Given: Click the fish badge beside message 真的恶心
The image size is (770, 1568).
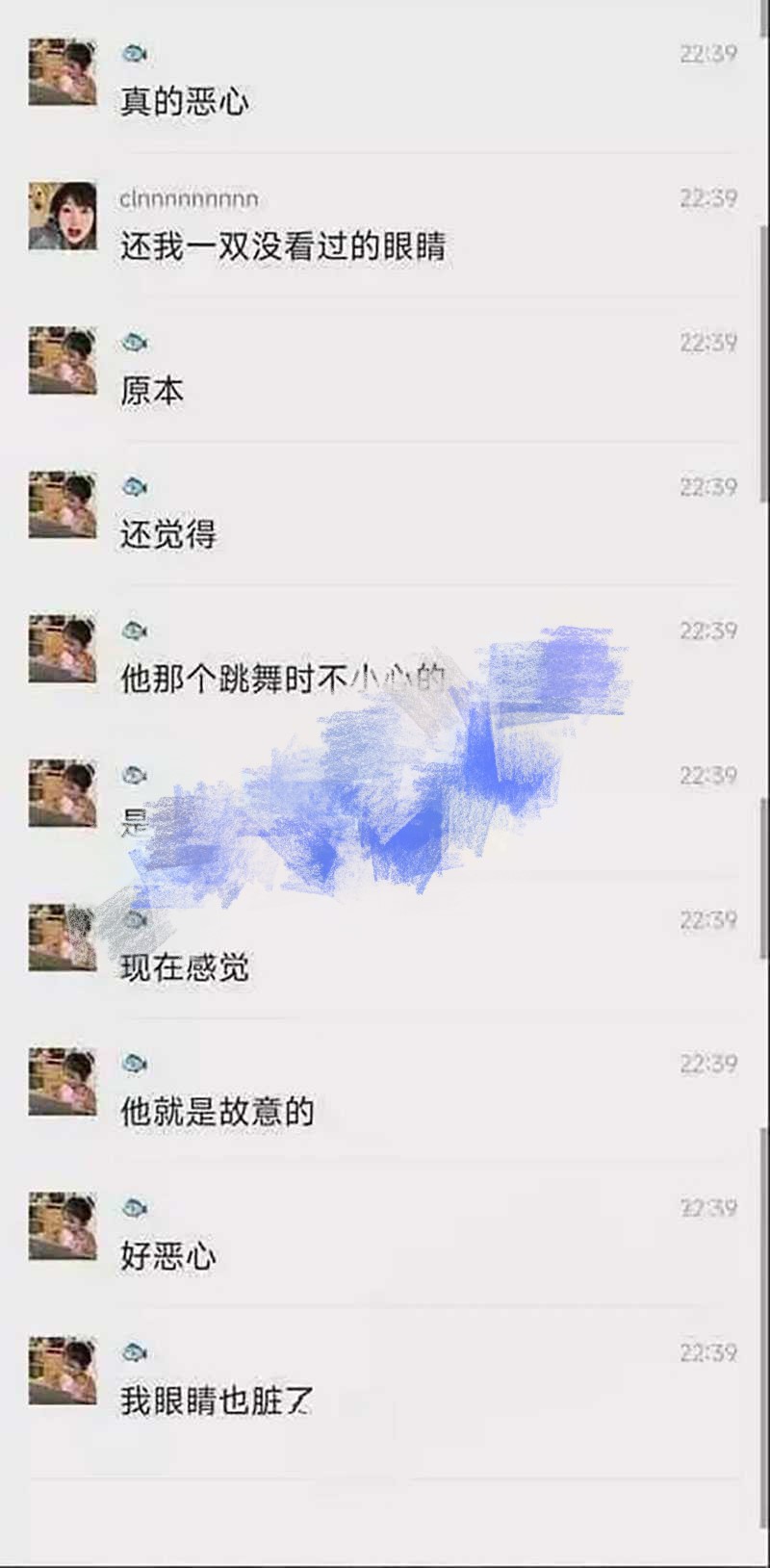Looking at the screenshot, I should 134,55.
